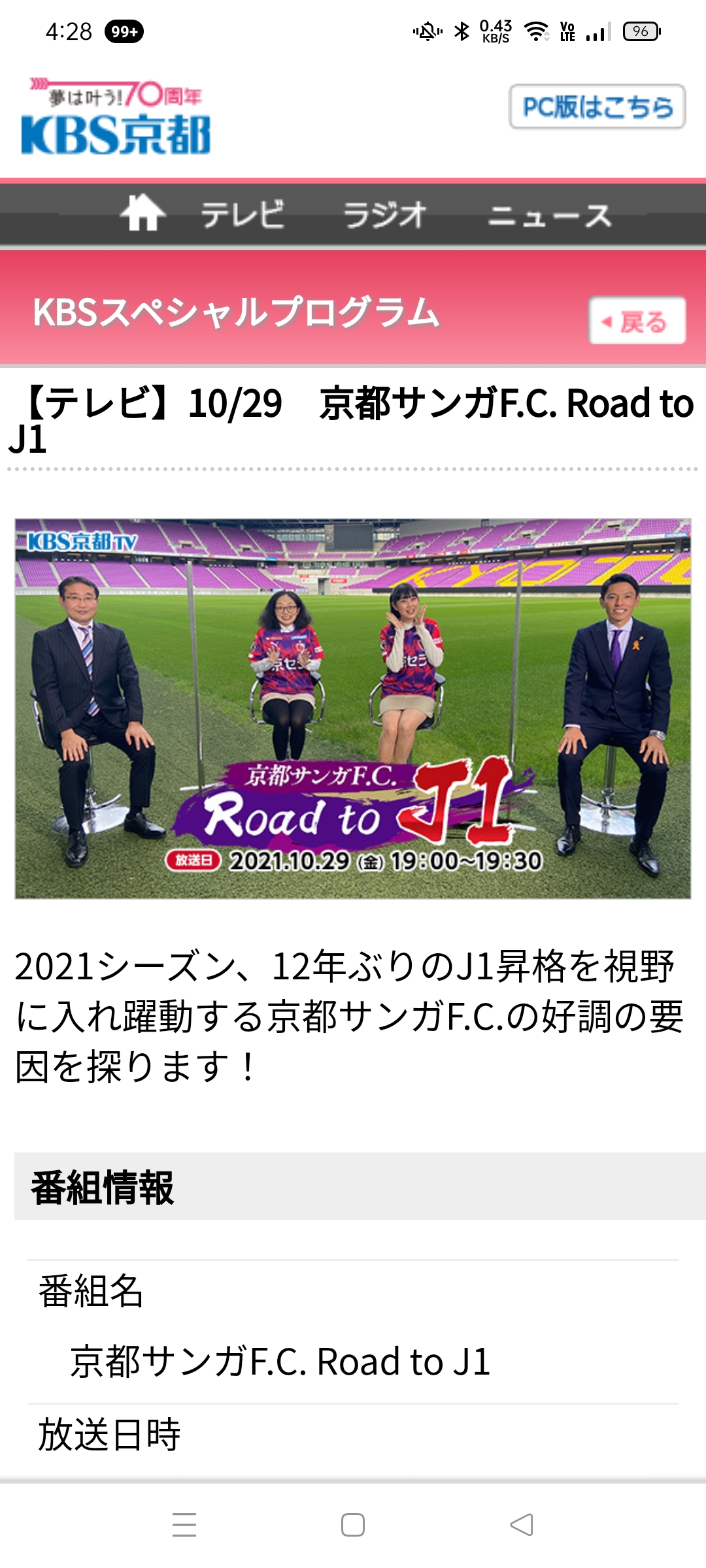Go to the home icon in the navigation bar

coord(143,214)
